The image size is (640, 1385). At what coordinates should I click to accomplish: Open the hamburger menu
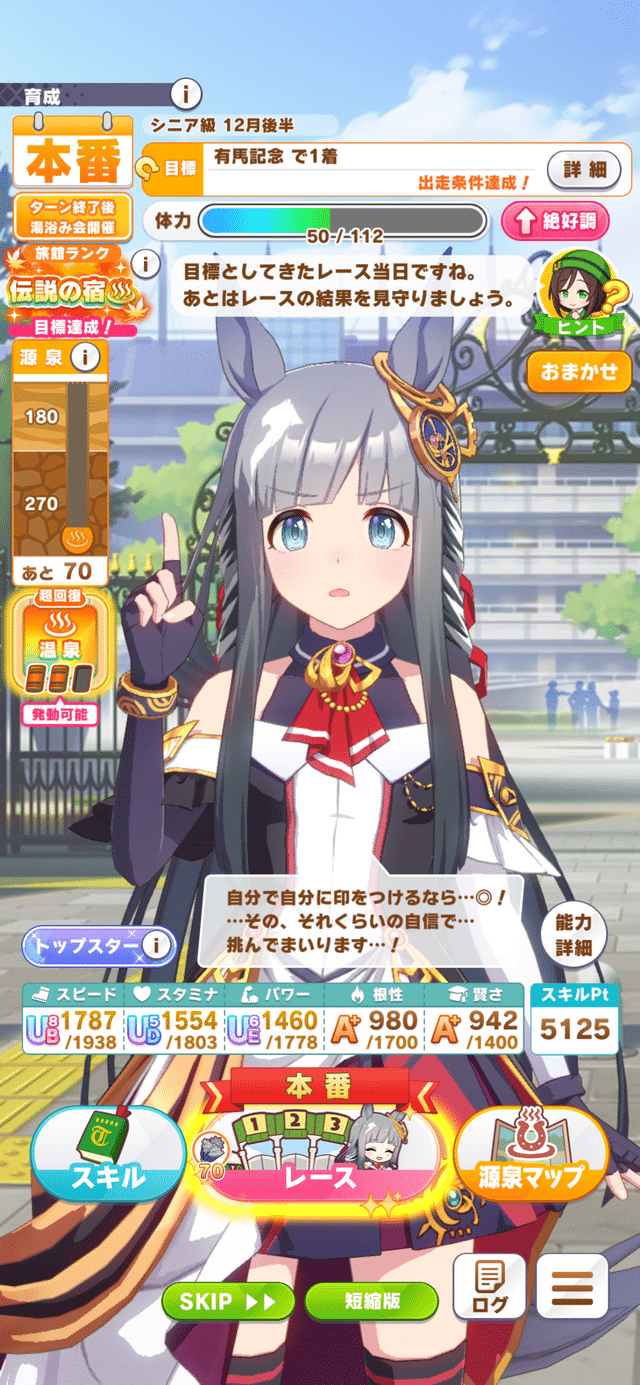[x=572, y=1286]
